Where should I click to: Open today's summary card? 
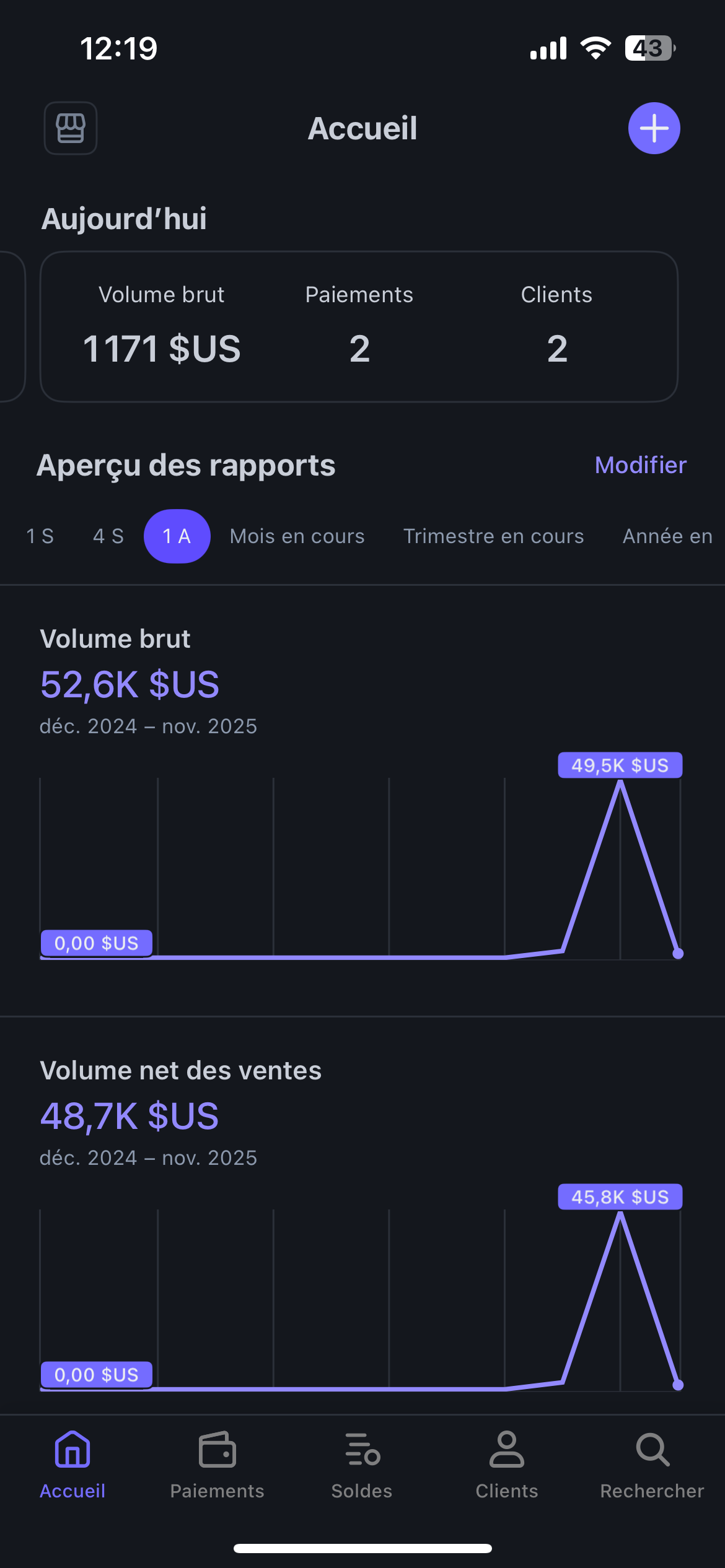[359, 326]
